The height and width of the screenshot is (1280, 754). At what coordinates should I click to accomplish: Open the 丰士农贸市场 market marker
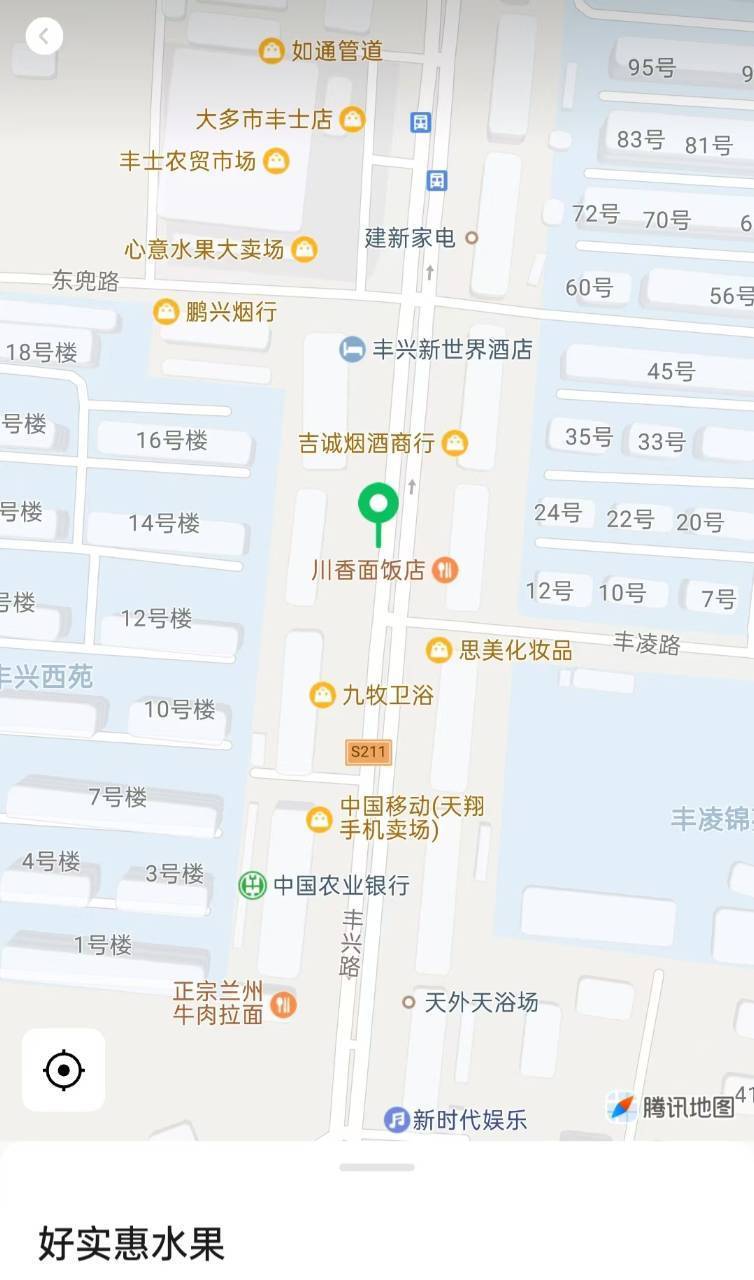point(276,160)
